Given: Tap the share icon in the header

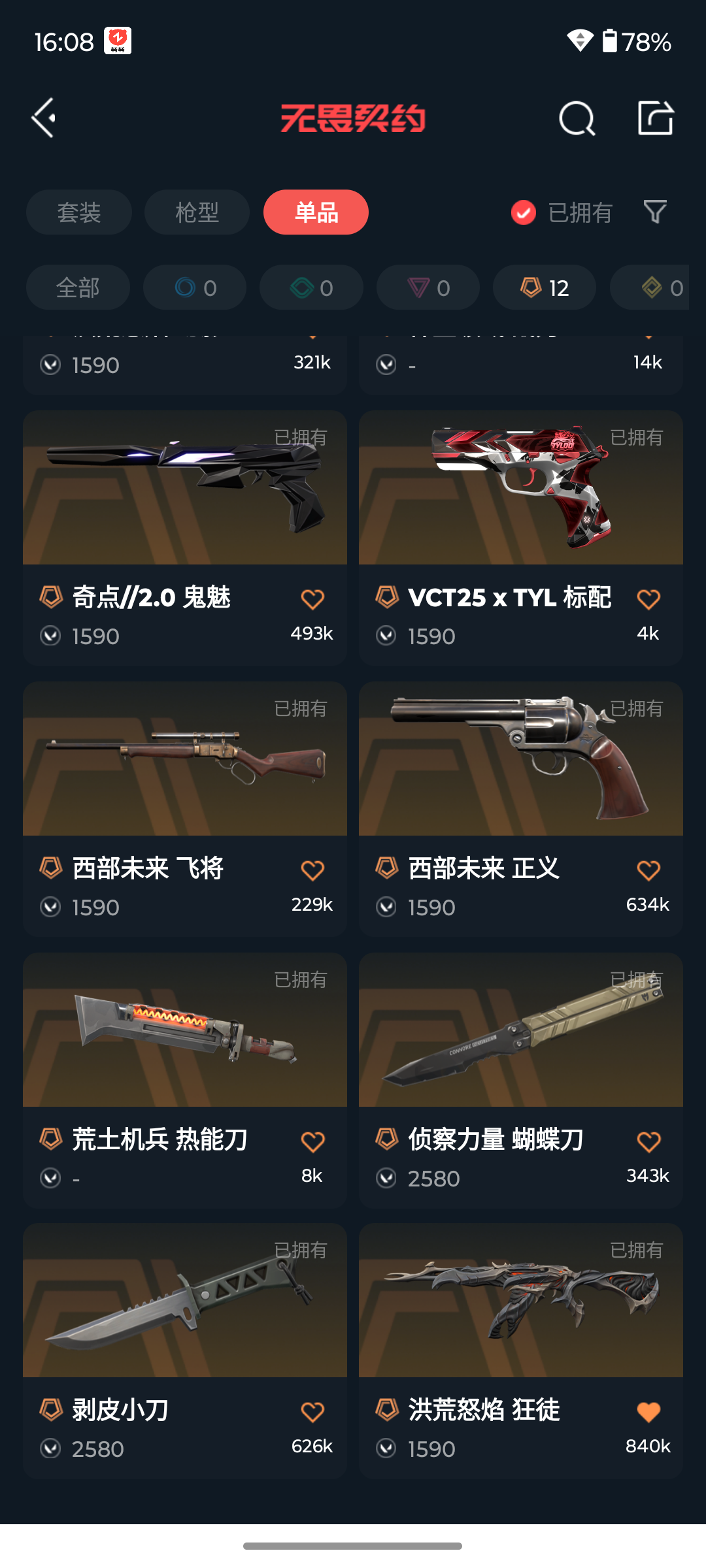Looking at the screenshot, I should pyautogui.click(x=656, y=118).
